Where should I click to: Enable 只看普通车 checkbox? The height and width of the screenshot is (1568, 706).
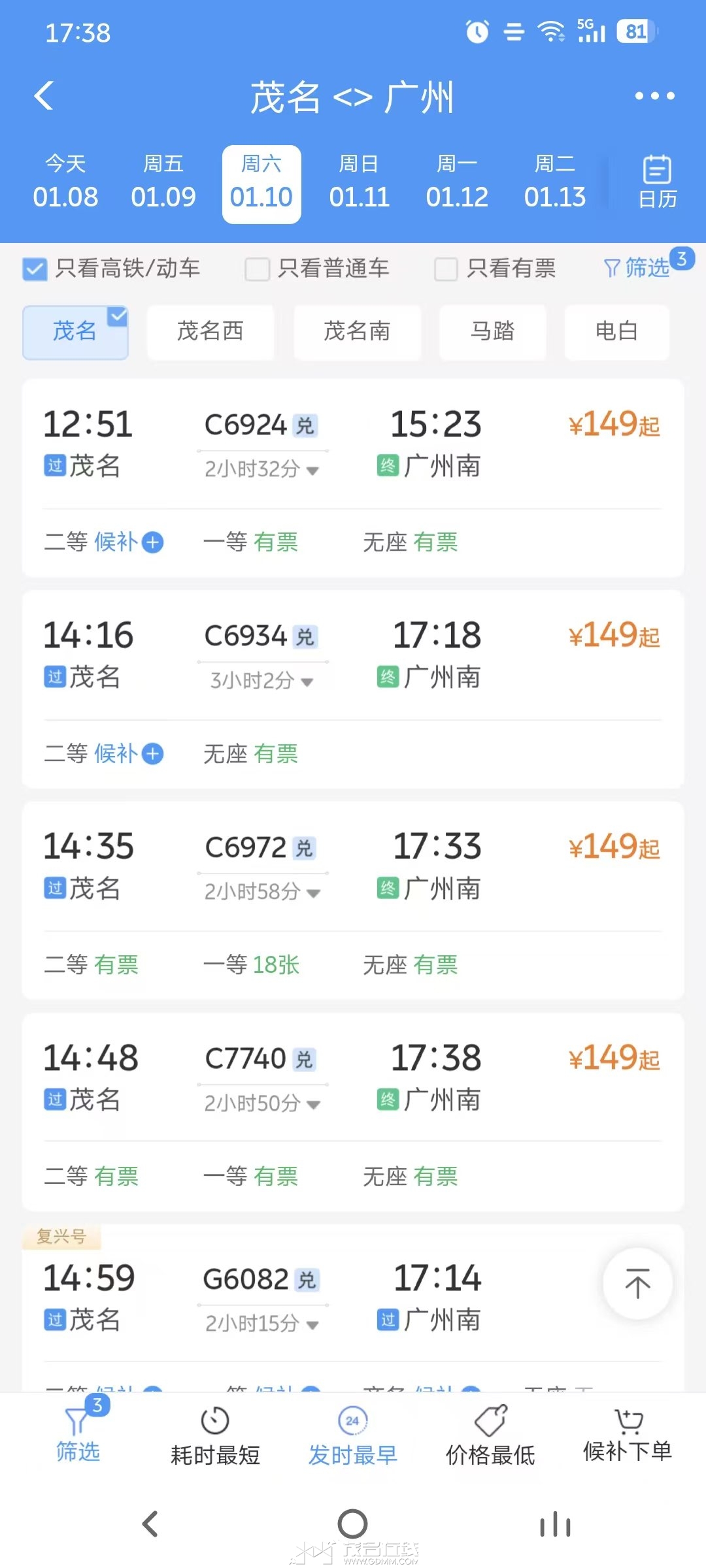tap(257, 269)
